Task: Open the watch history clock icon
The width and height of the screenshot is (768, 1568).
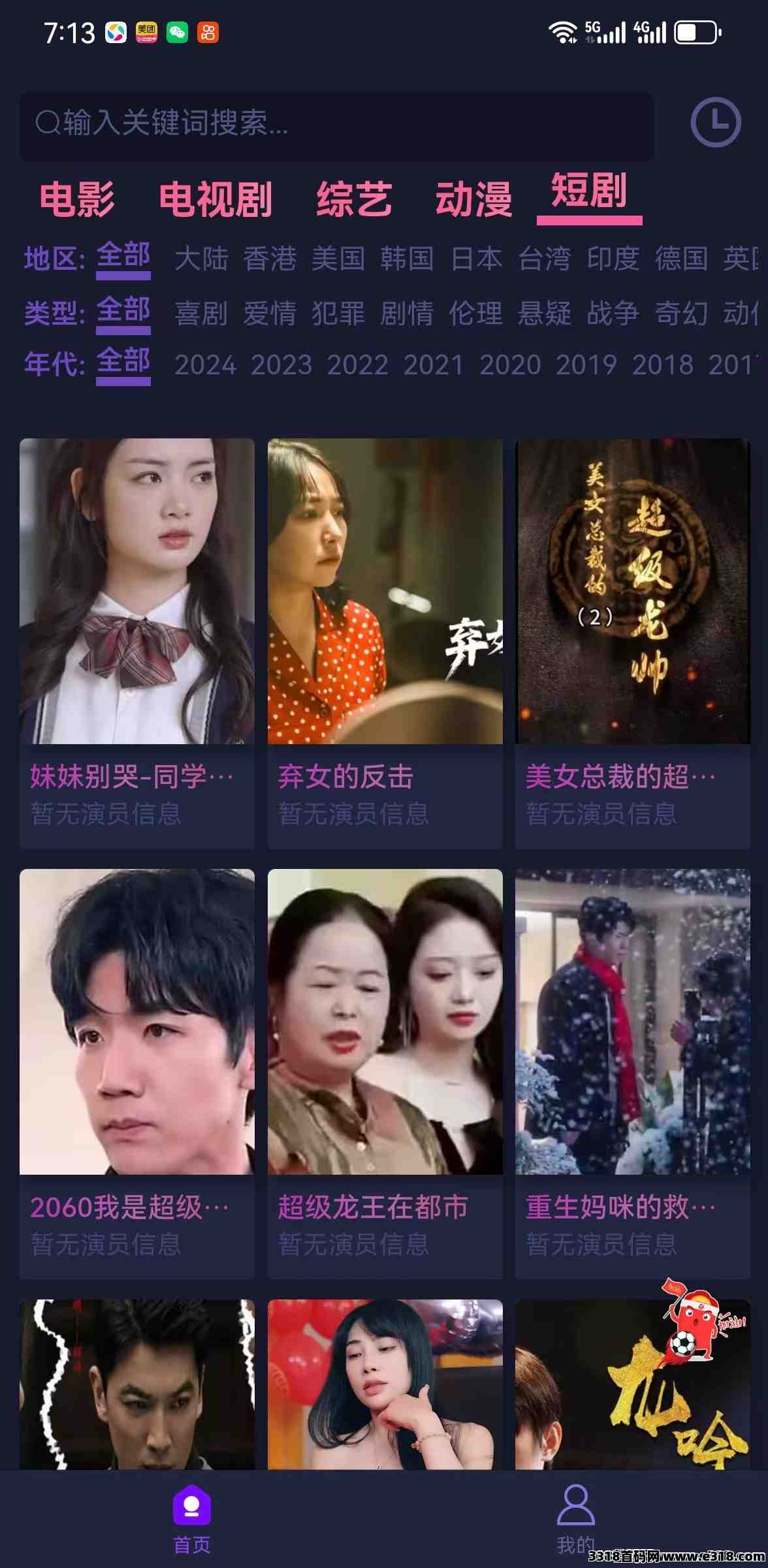Action: 716,122
